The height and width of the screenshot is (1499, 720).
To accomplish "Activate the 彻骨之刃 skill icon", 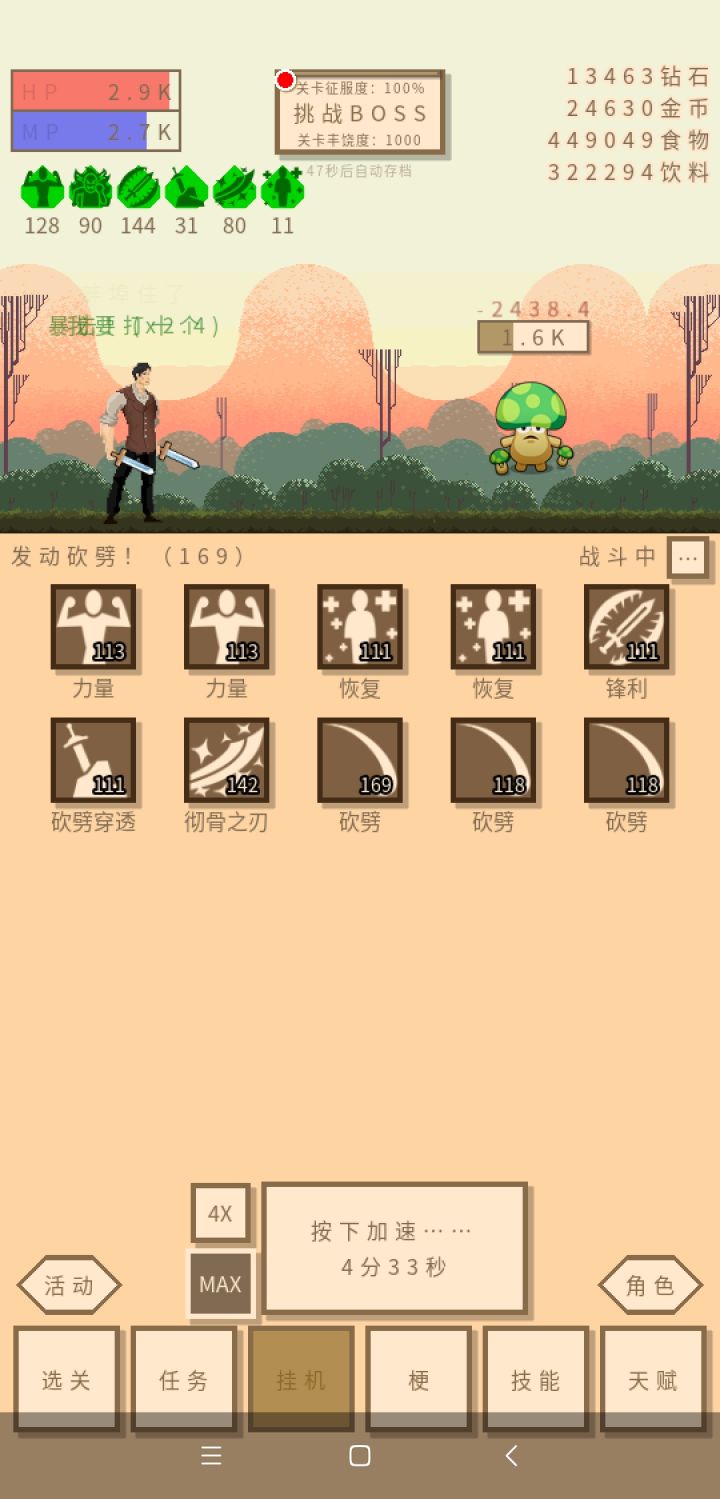I will pos(226,760).
